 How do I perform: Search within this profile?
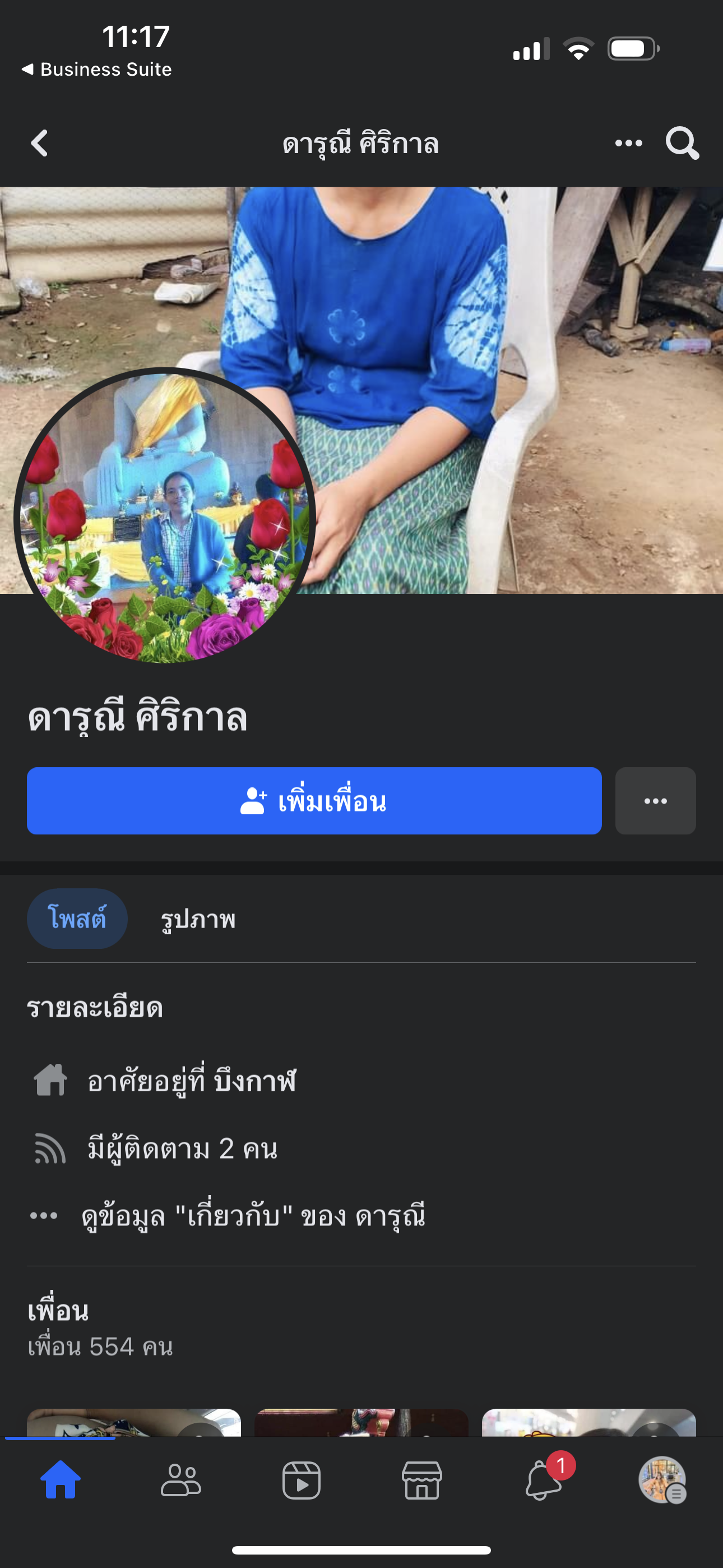(682, 144)
